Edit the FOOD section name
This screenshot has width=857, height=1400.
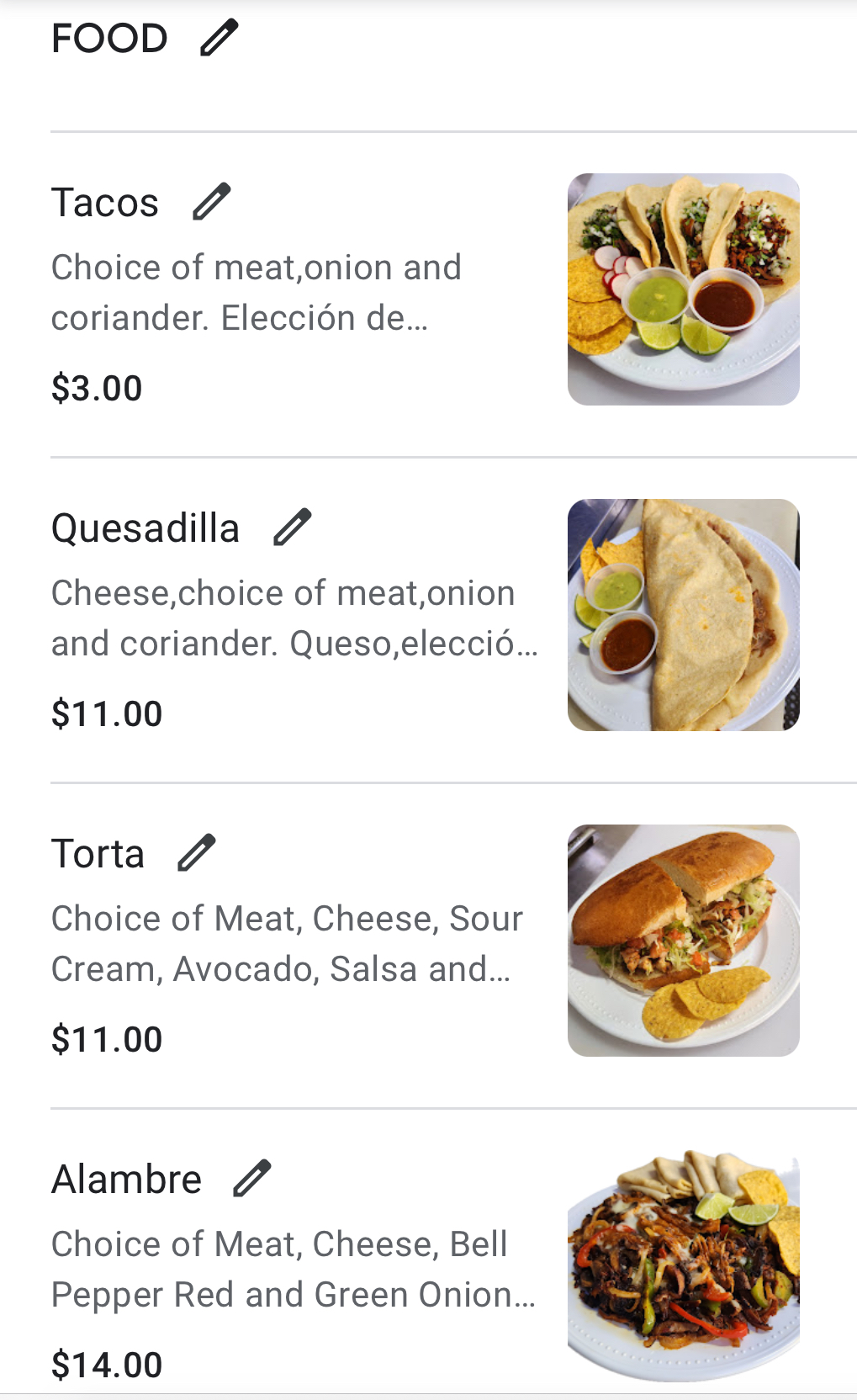pos(219,38)
